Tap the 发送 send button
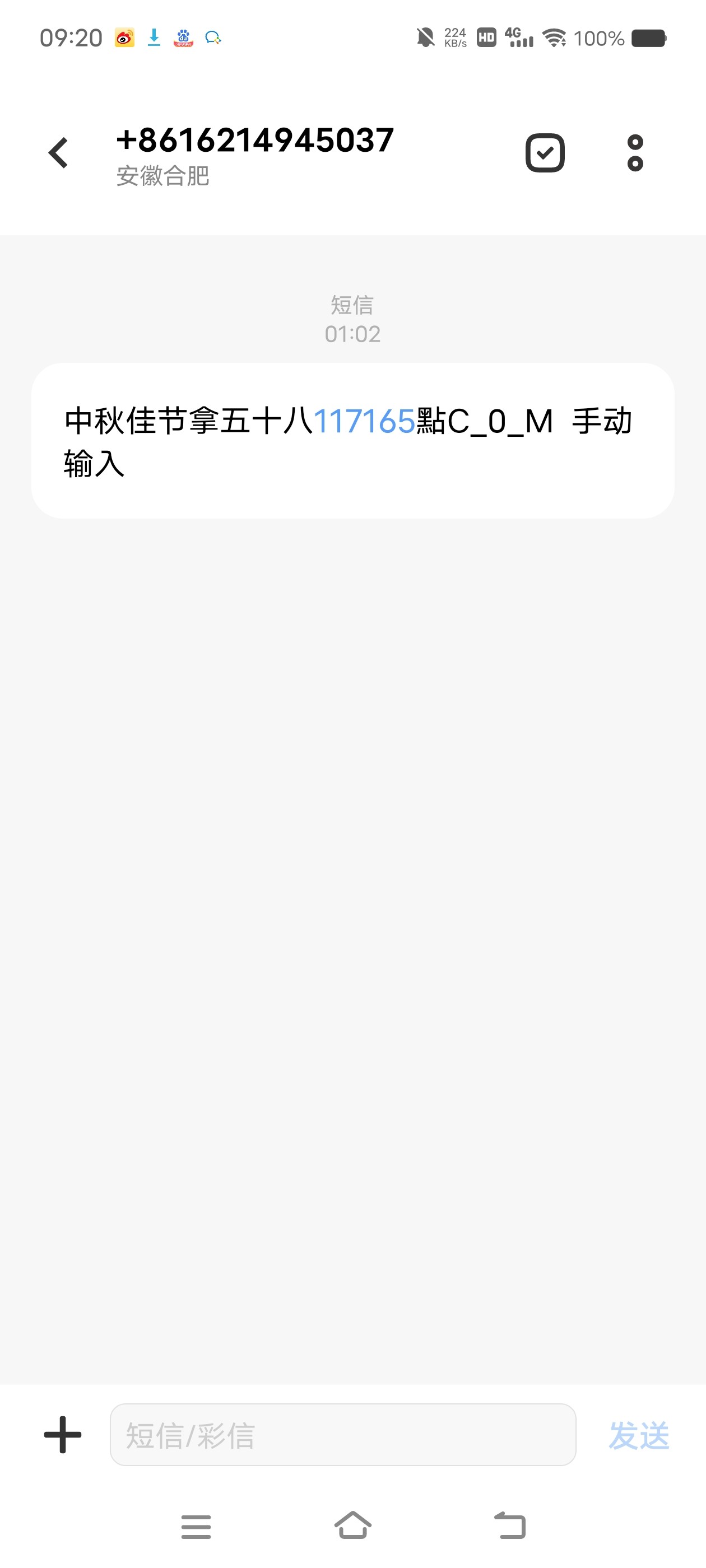706x1568 pixels. [638, 1435]
